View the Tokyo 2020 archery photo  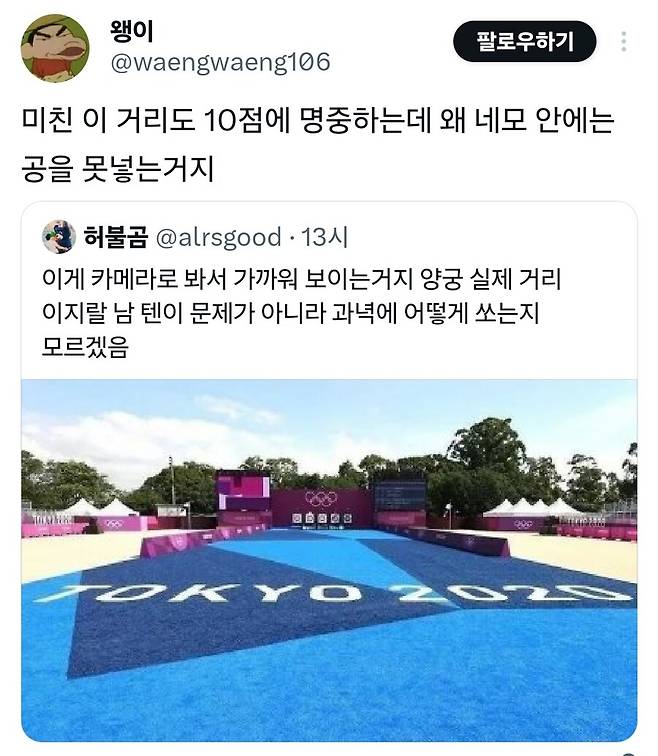point(328,560)
